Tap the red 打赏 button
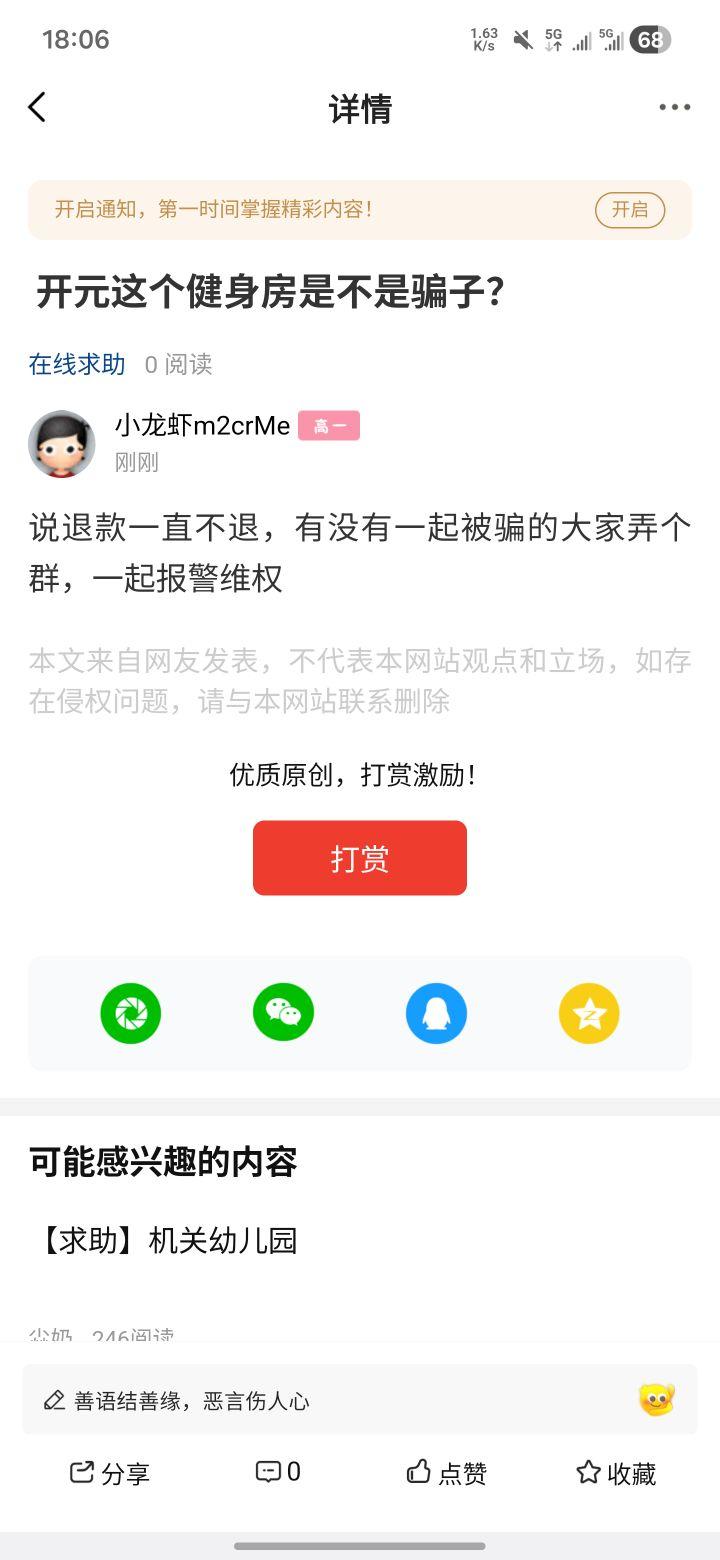720x1560 pixels. [x=360, y=858]
